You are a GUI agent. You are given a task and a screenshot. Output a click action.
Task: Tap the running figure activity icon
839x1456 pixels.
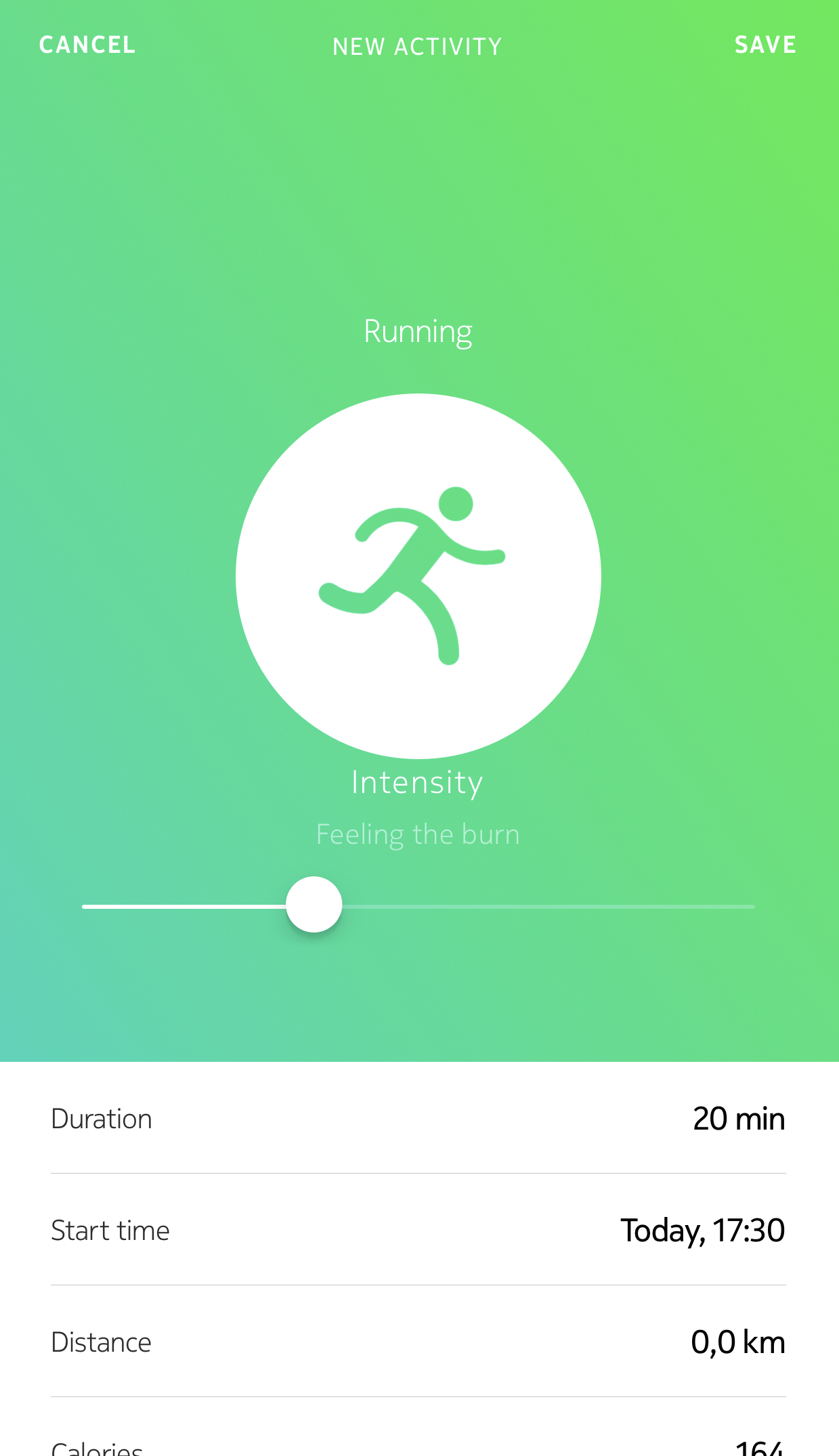[418, 576]
